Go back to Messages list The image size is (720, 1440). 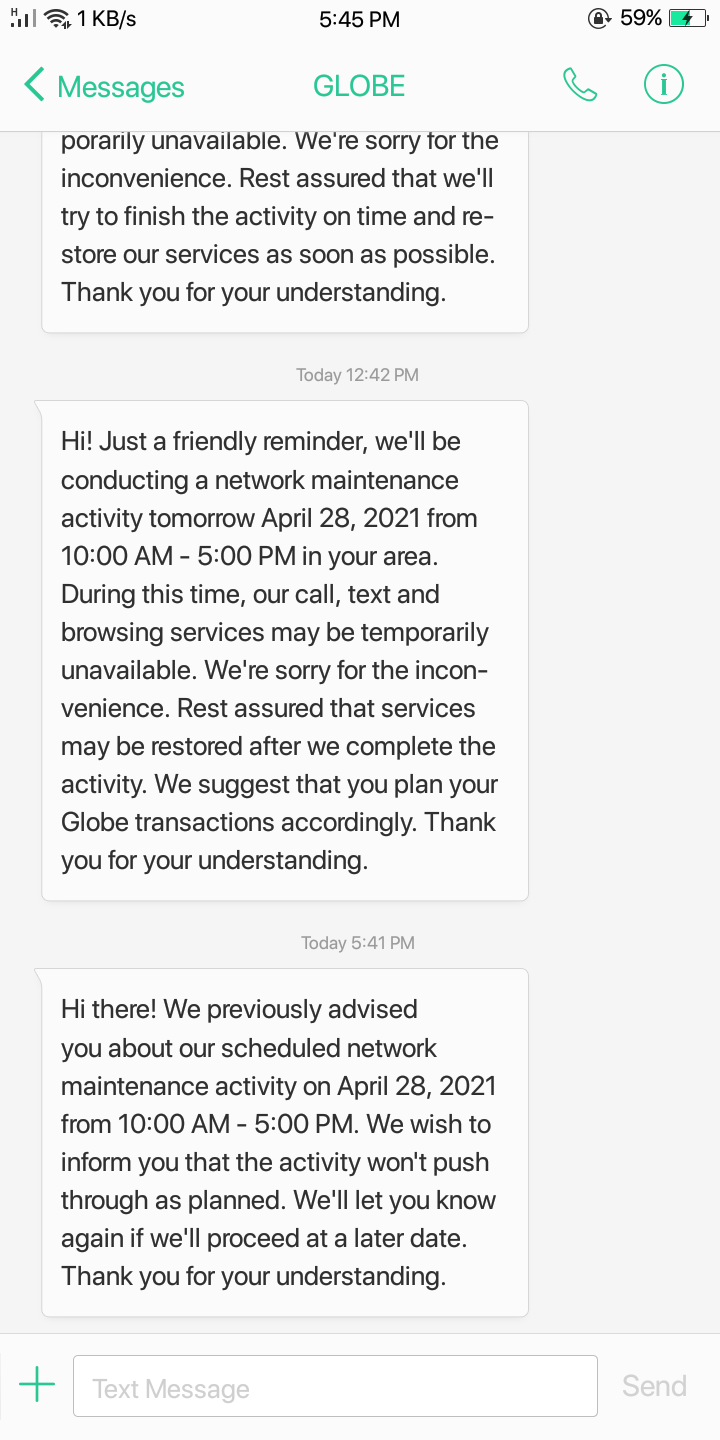click(104, 86)
